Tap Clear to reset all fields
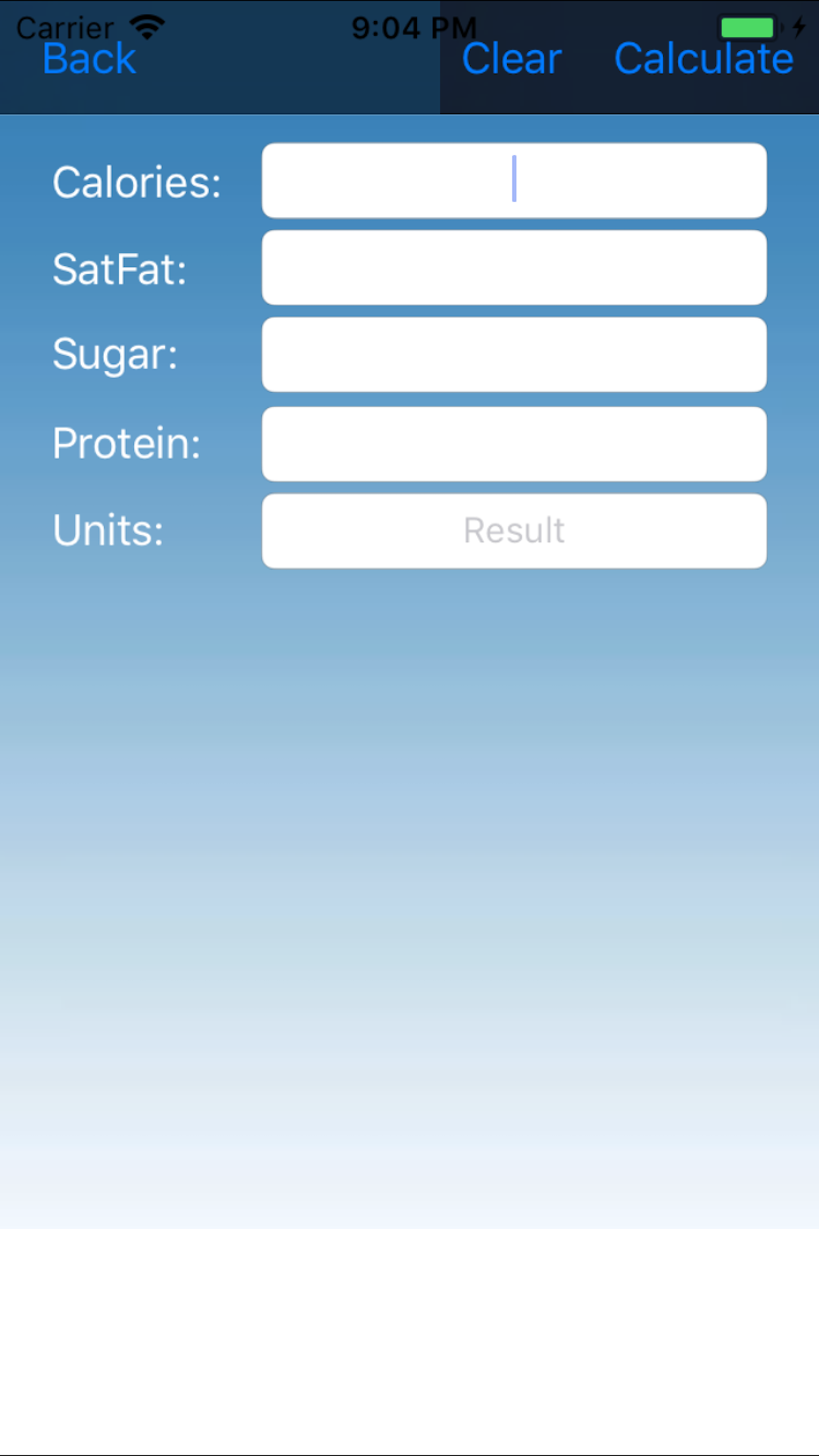 (x=511, y=59)
